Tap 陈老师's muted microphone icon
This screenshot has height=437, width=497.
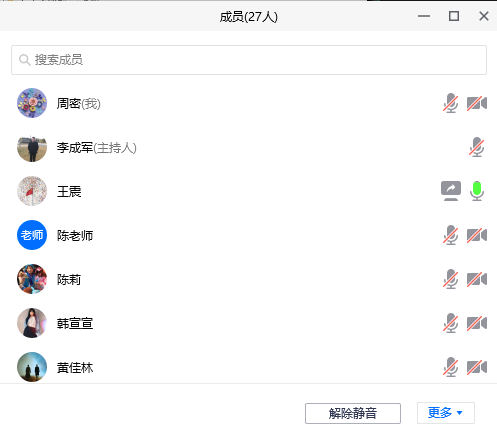point(450,235)
